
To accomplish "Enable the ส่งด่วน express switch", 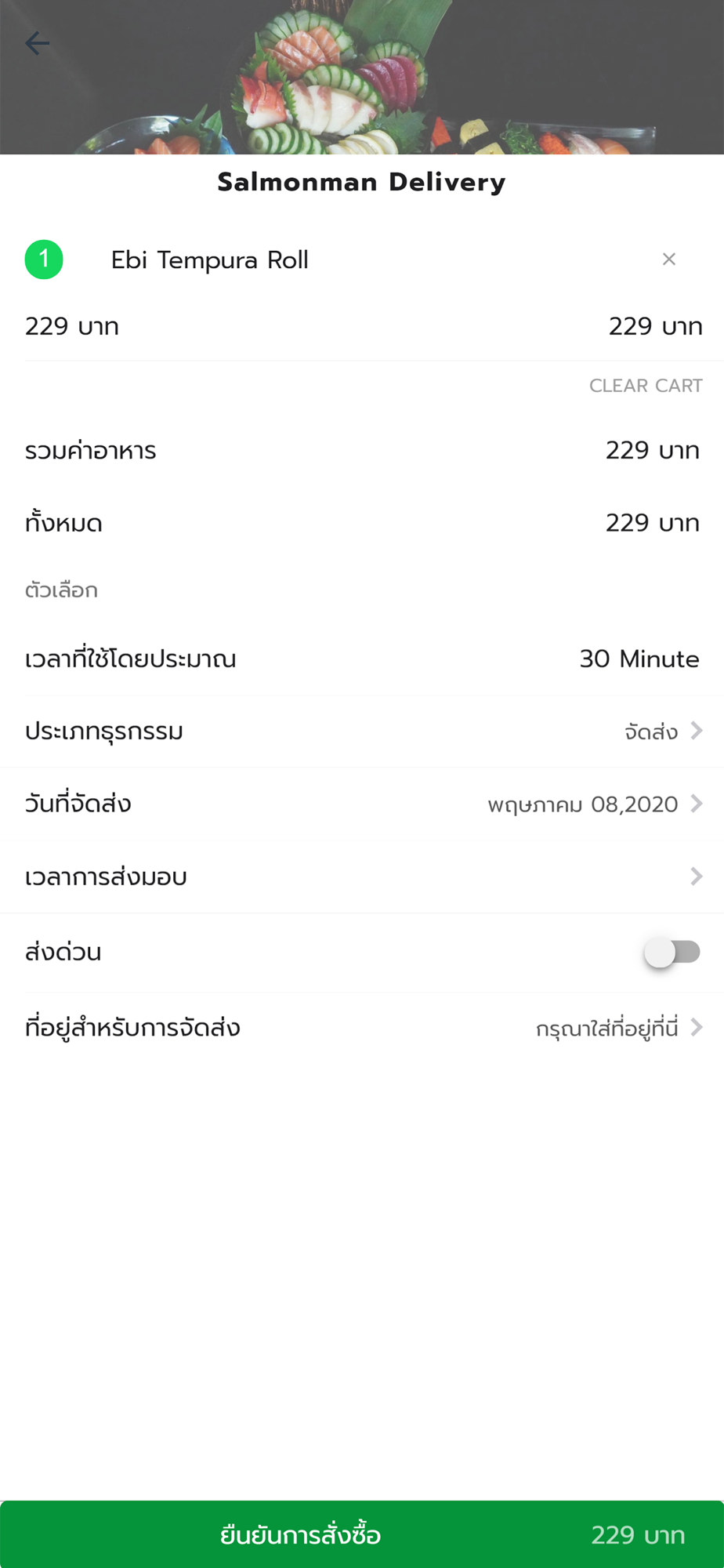I will (x=672, y=952).
